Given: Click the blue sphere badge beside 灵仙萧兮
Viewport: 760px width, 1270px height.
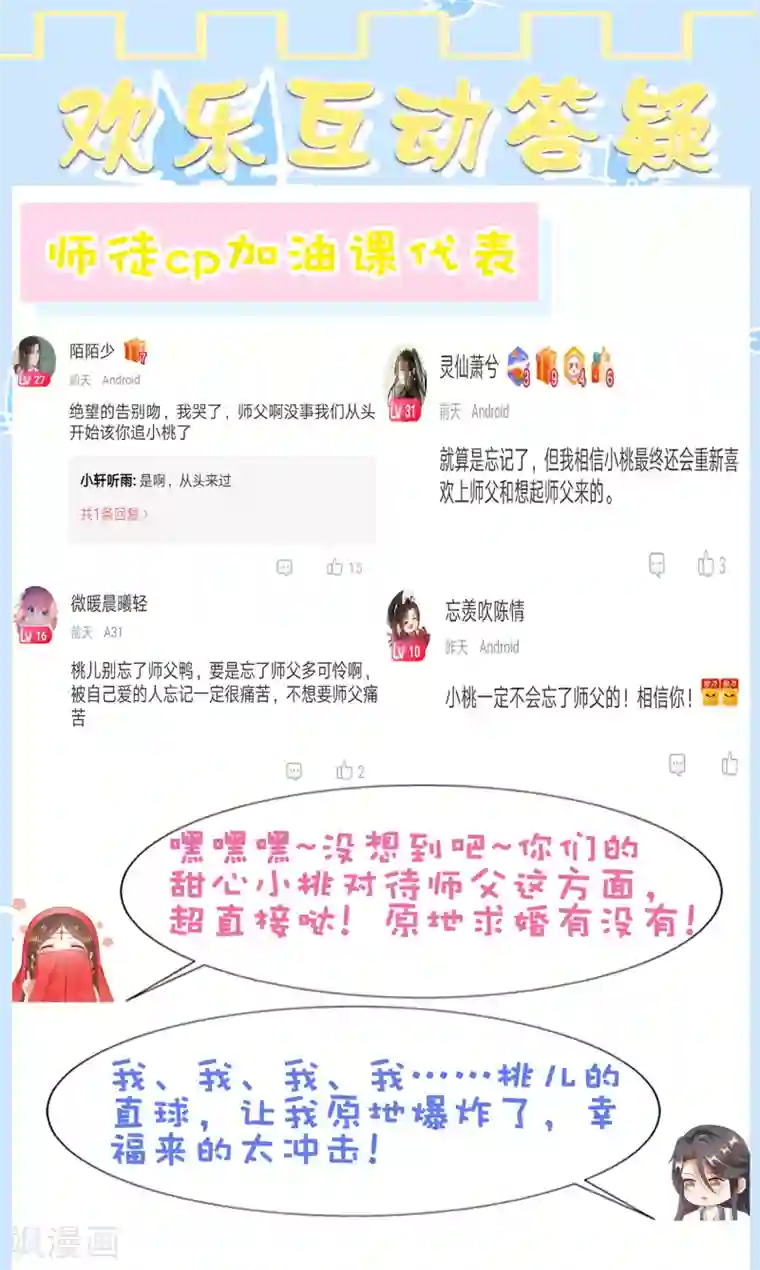Looking at the screenshot, I should [518, 365].
